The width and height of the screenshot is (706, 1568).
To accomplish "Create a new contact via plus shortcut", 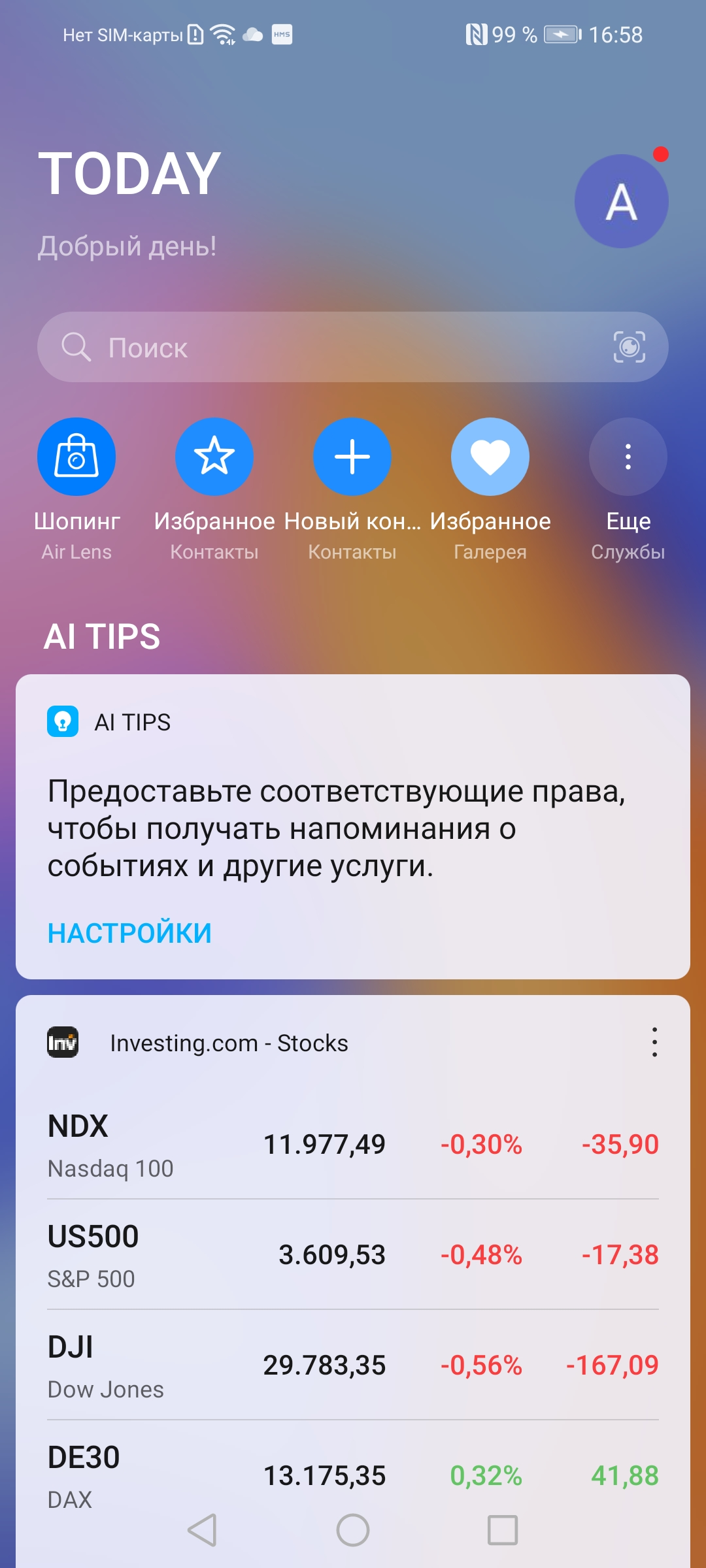I will click(352, 457).
